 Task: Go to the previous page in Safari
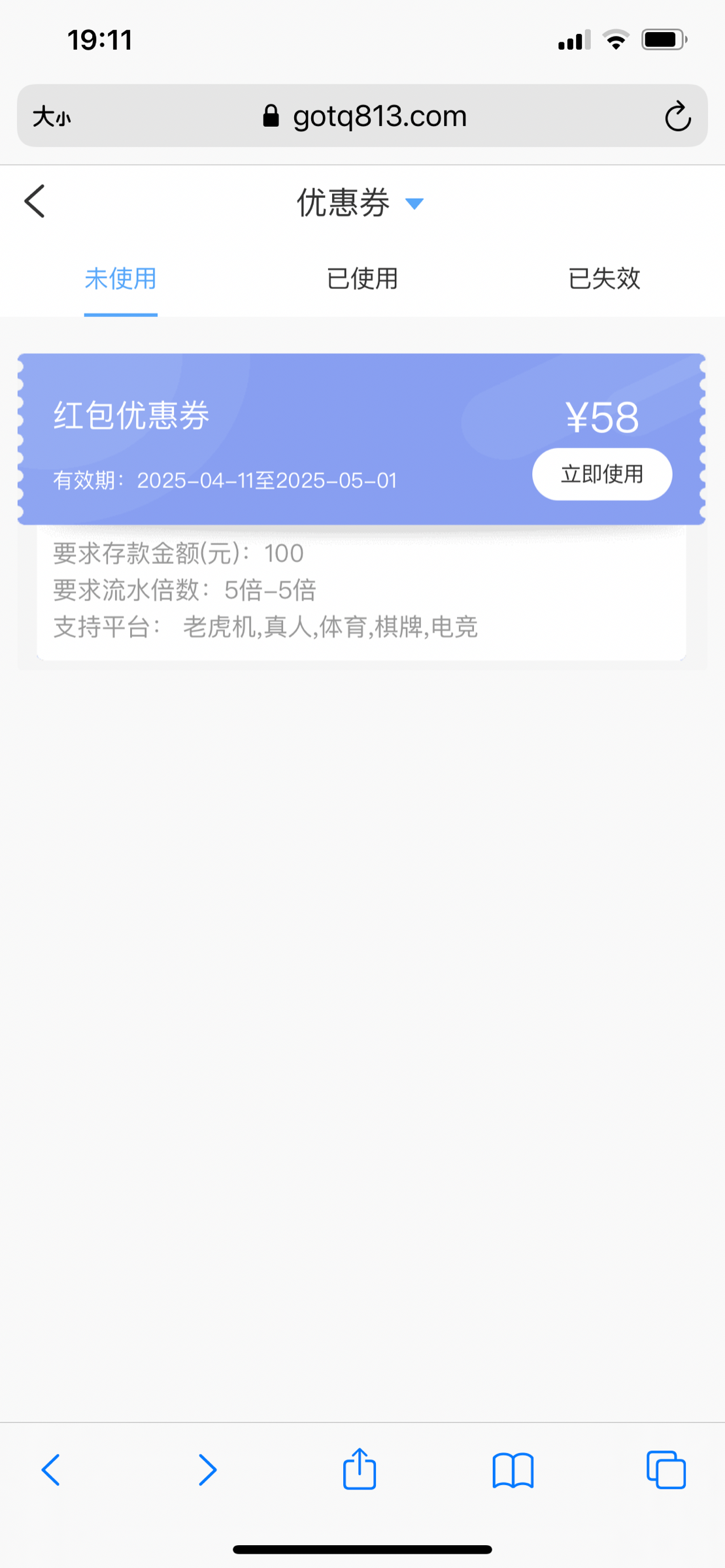point(51,1470)
